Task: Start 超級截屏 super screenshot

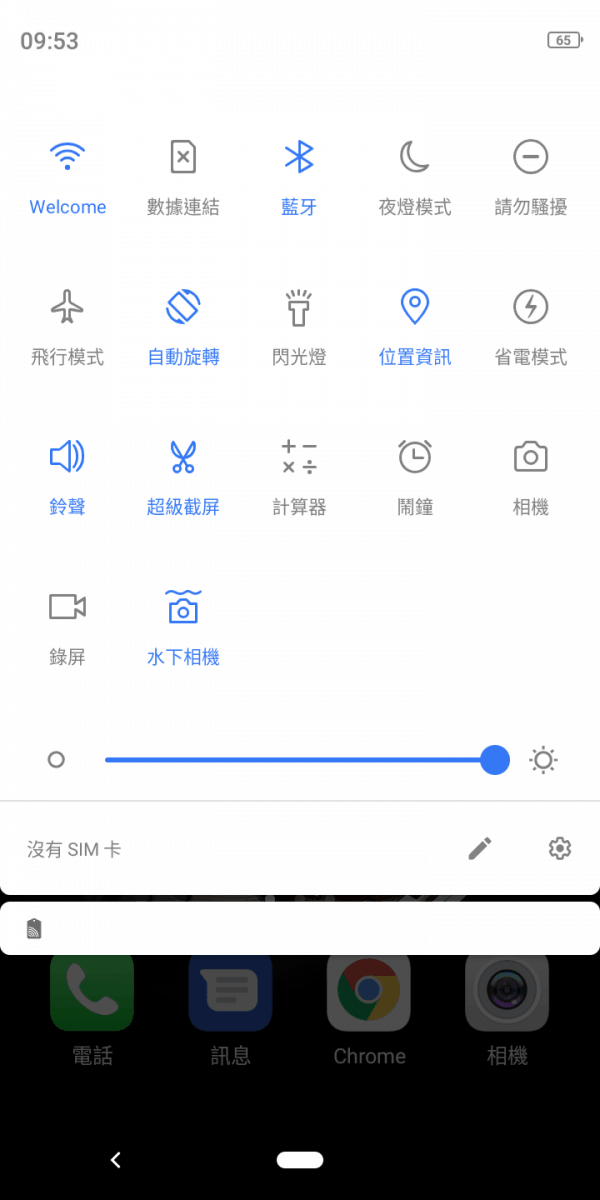Action: pos(183,457)
